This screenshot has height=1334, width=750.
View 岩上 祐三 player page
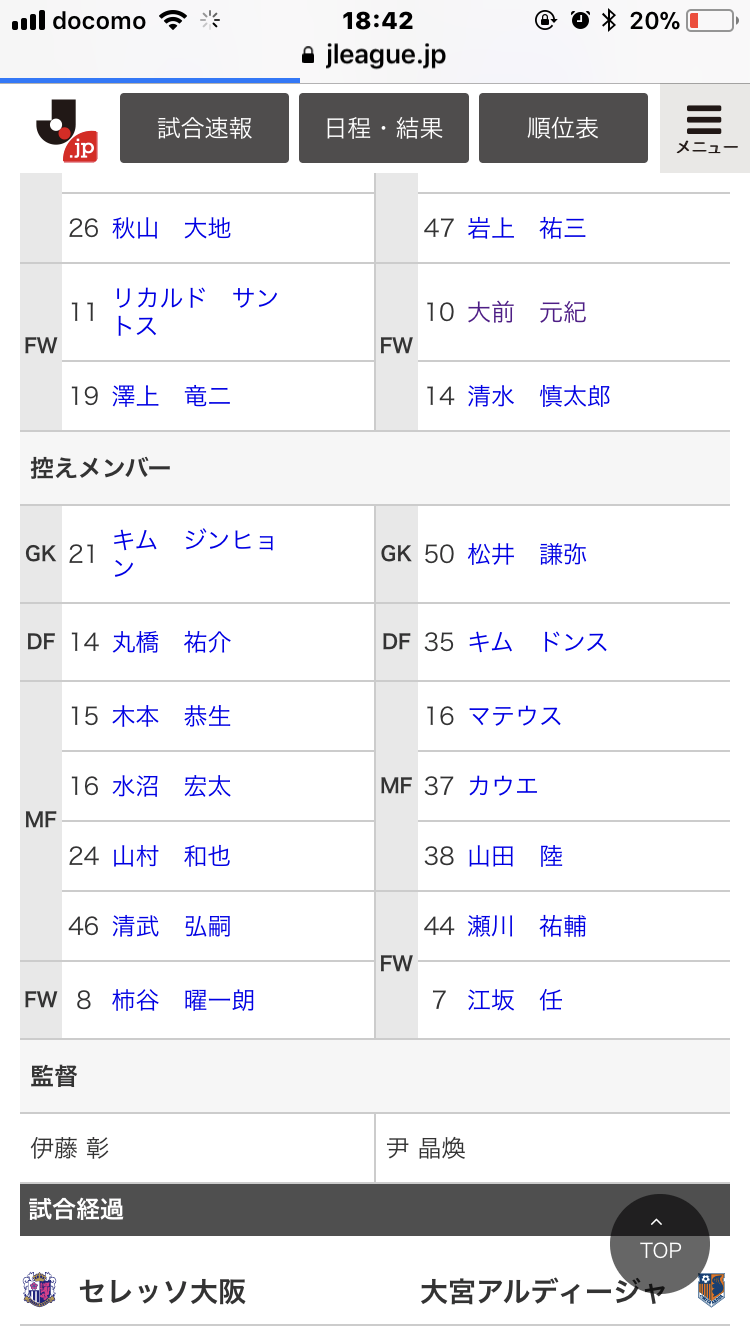tap(526, 228)
